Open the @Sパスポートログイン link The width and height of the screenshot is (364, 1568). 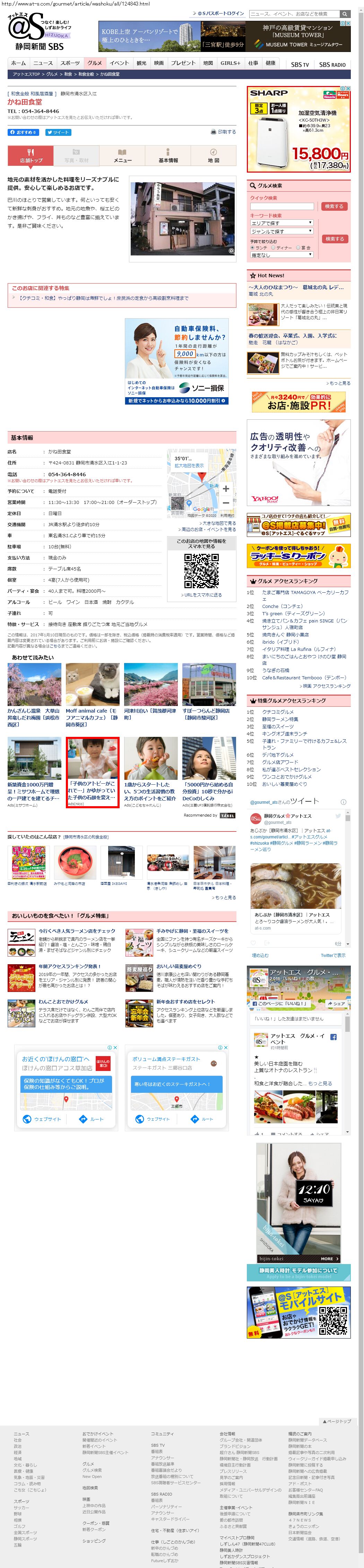click(221, 14)
